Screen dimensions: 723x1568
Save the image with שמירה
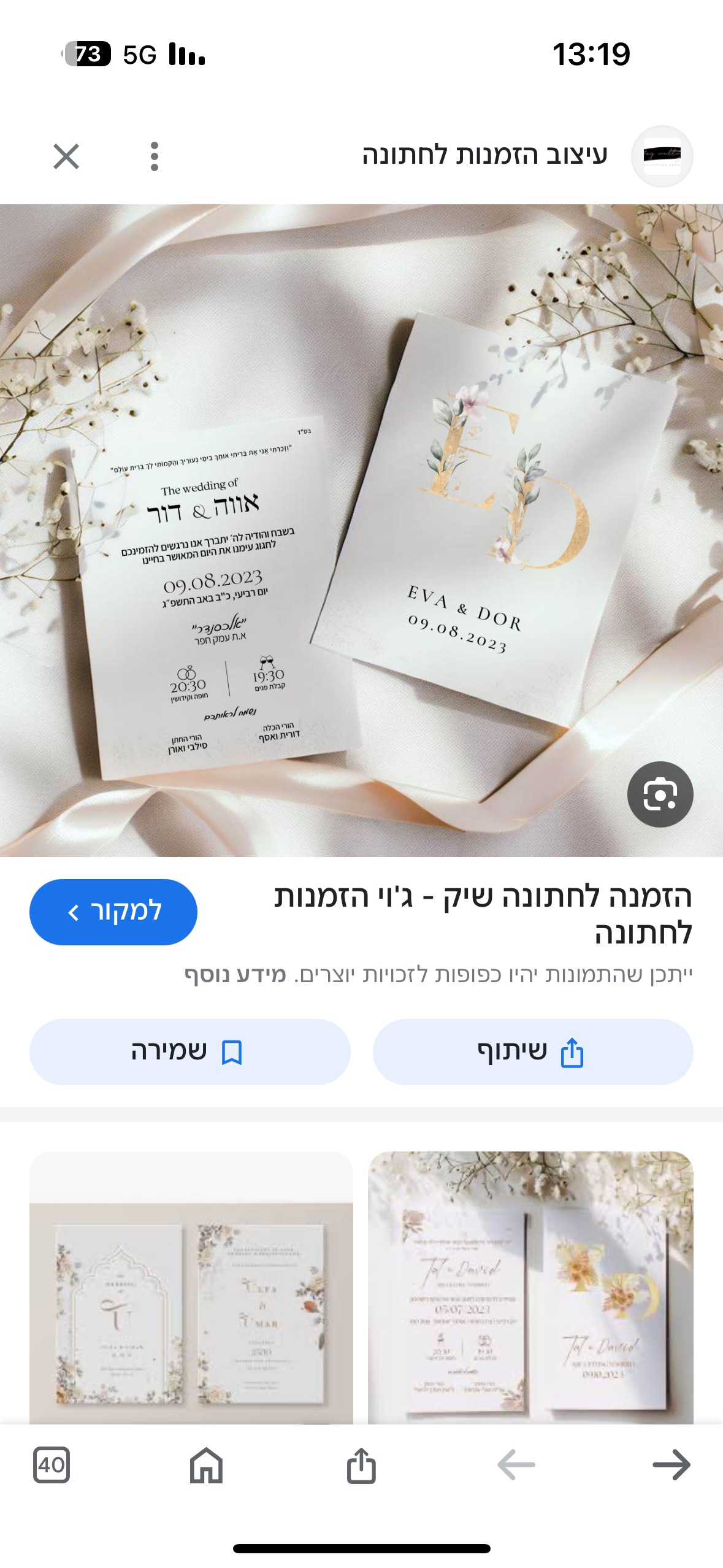pos(189,1051)
